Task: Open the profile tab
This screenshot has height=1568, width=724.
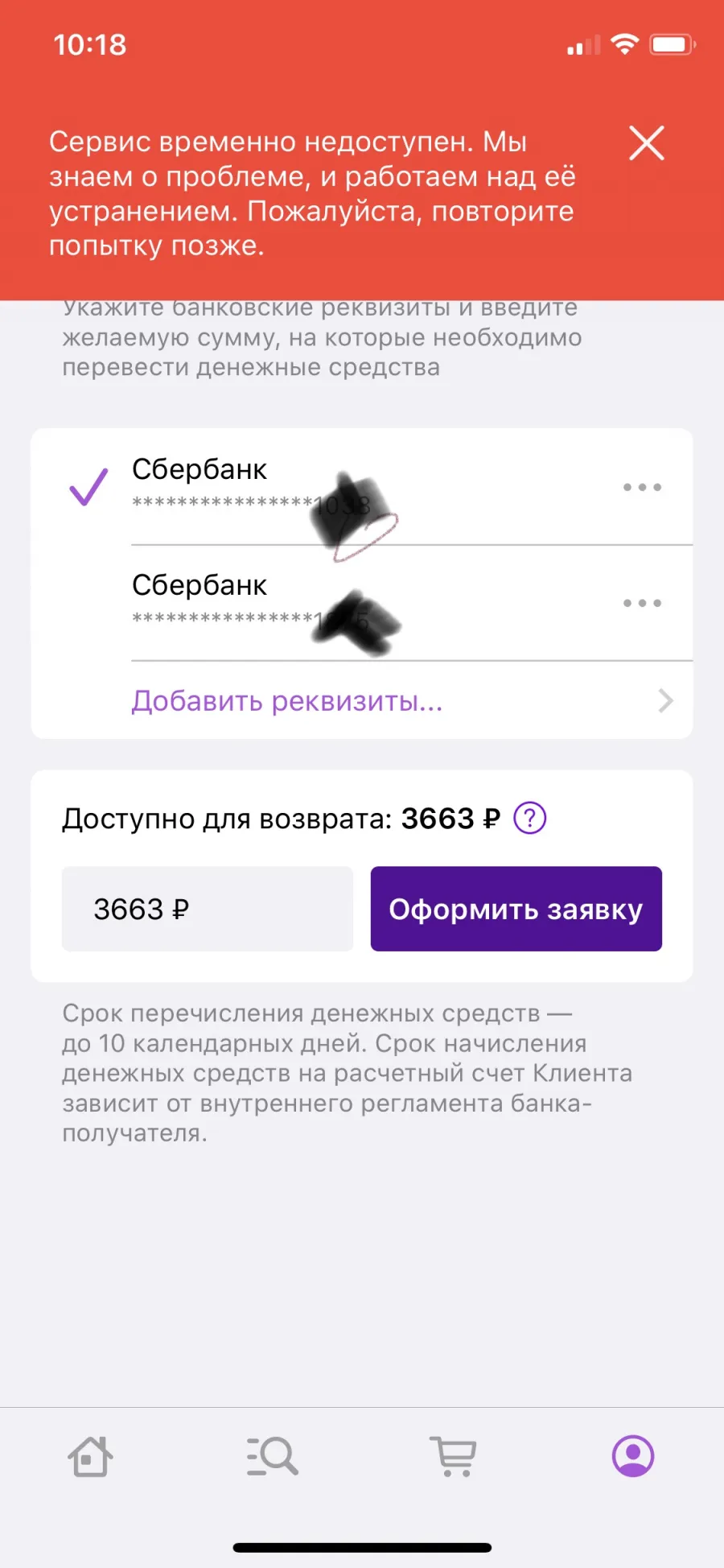Action: pos(633,1456)
